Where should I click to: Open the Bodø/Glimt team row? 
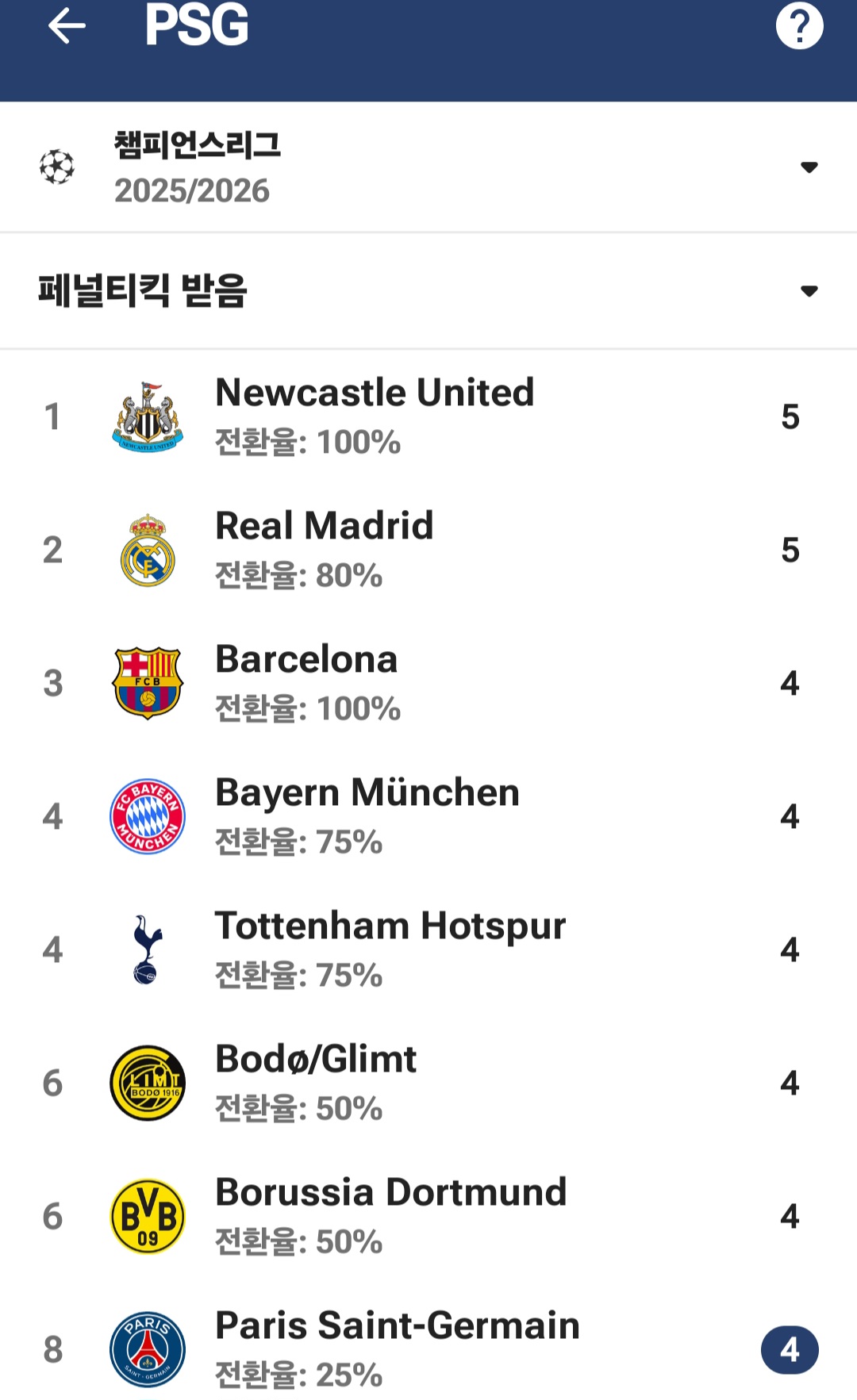(428, 1083)
